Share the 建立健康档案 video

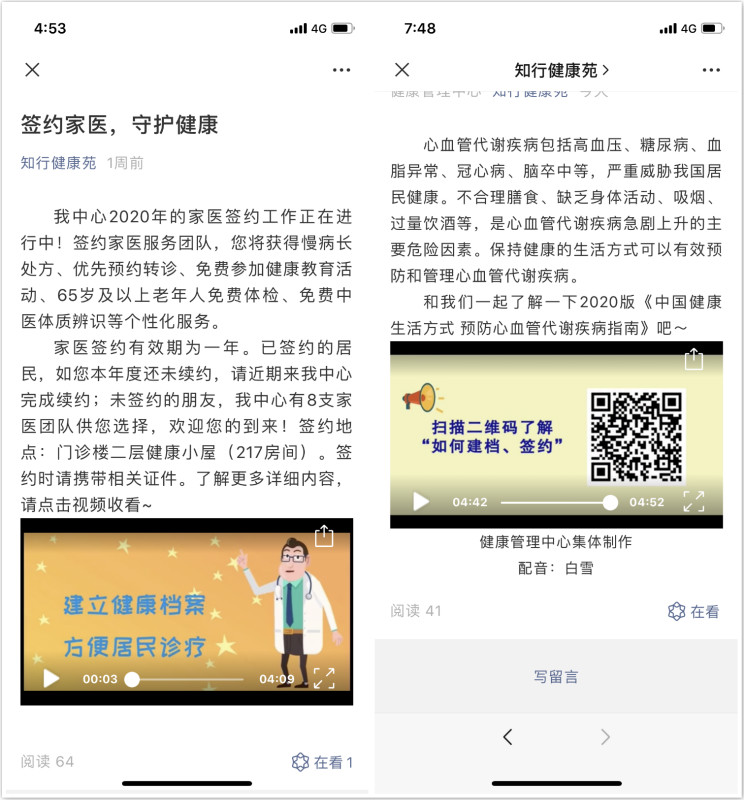(x=324, y=537)
